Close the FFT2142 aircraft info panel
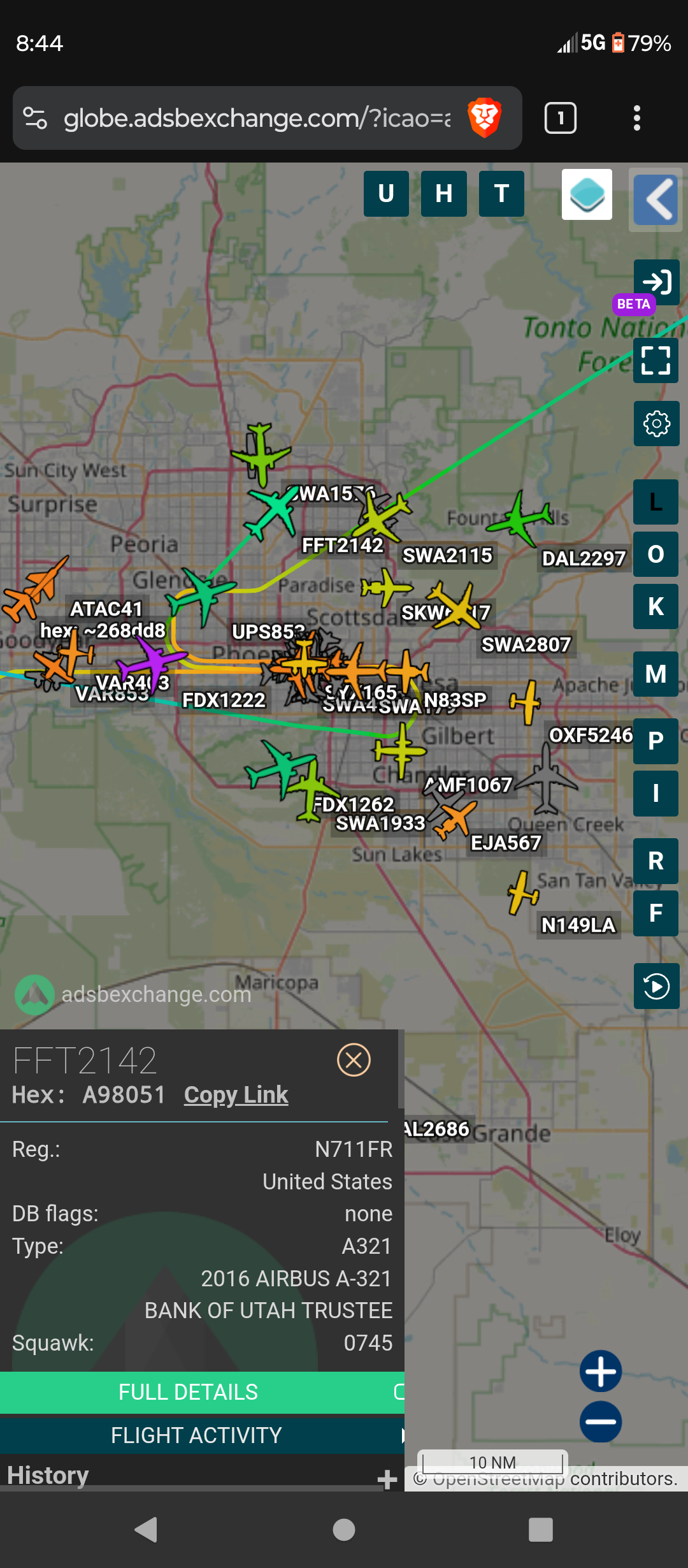The width and height of the screenshot is (688, 1568). 354,1061
